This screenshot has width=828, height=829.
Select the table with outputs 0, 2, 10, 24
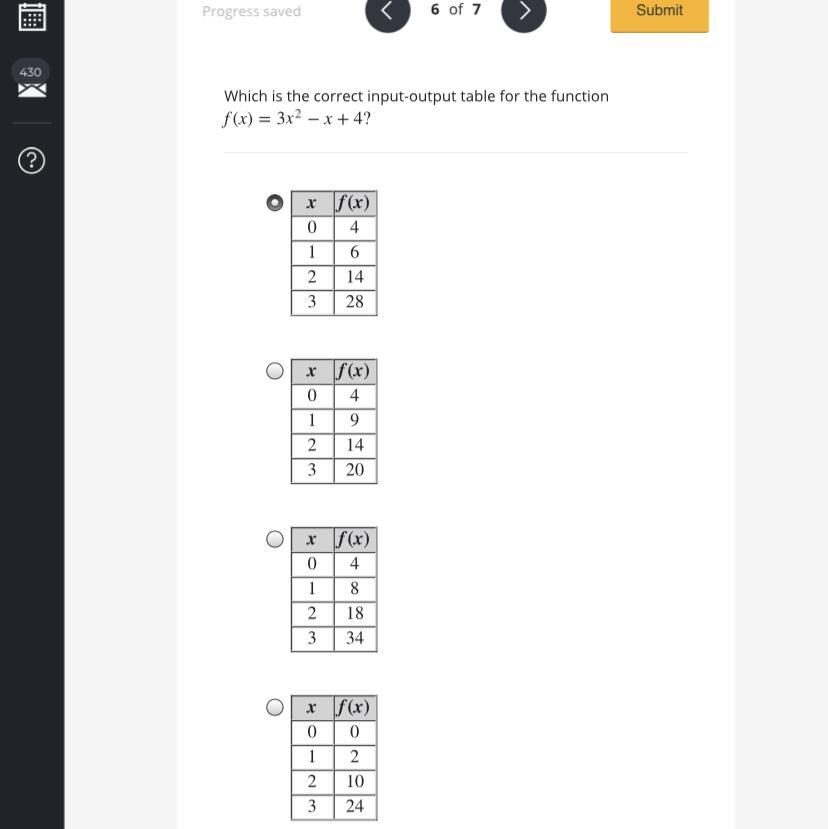pos(275,707)
